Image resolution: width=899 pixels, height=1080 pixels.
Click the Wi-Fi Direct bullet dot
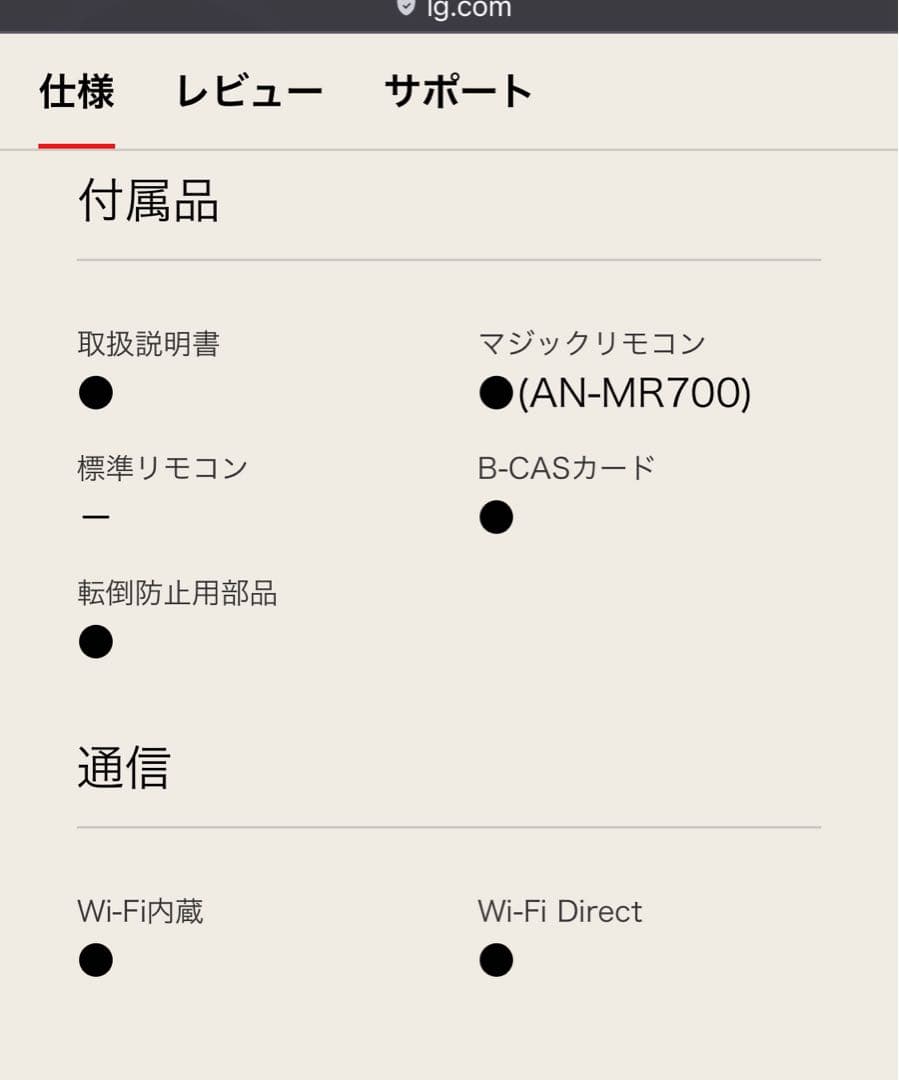coord(496,959)
